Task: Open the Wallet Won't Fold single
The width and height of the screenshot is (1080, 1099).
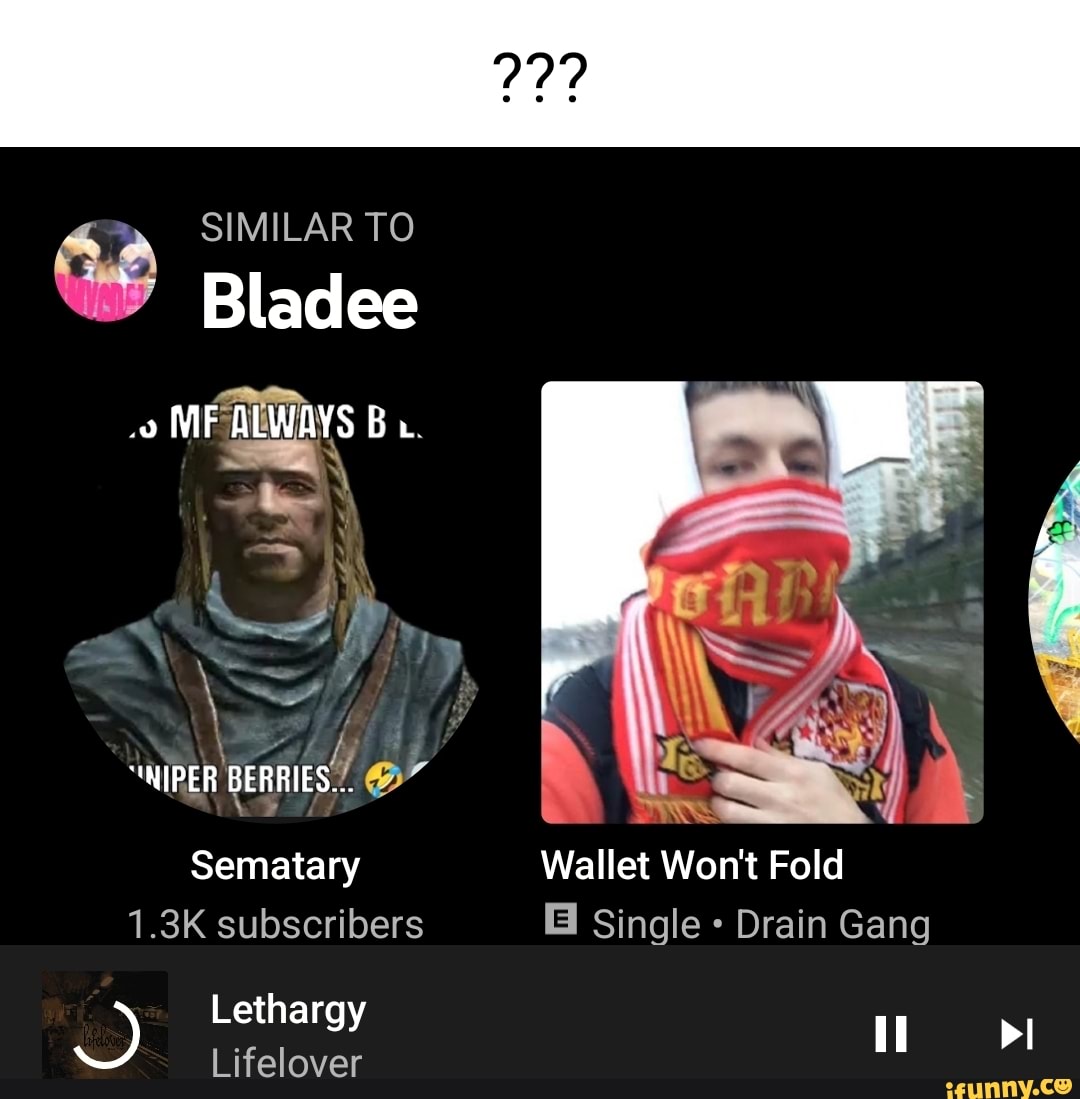Action: [762, 603]
